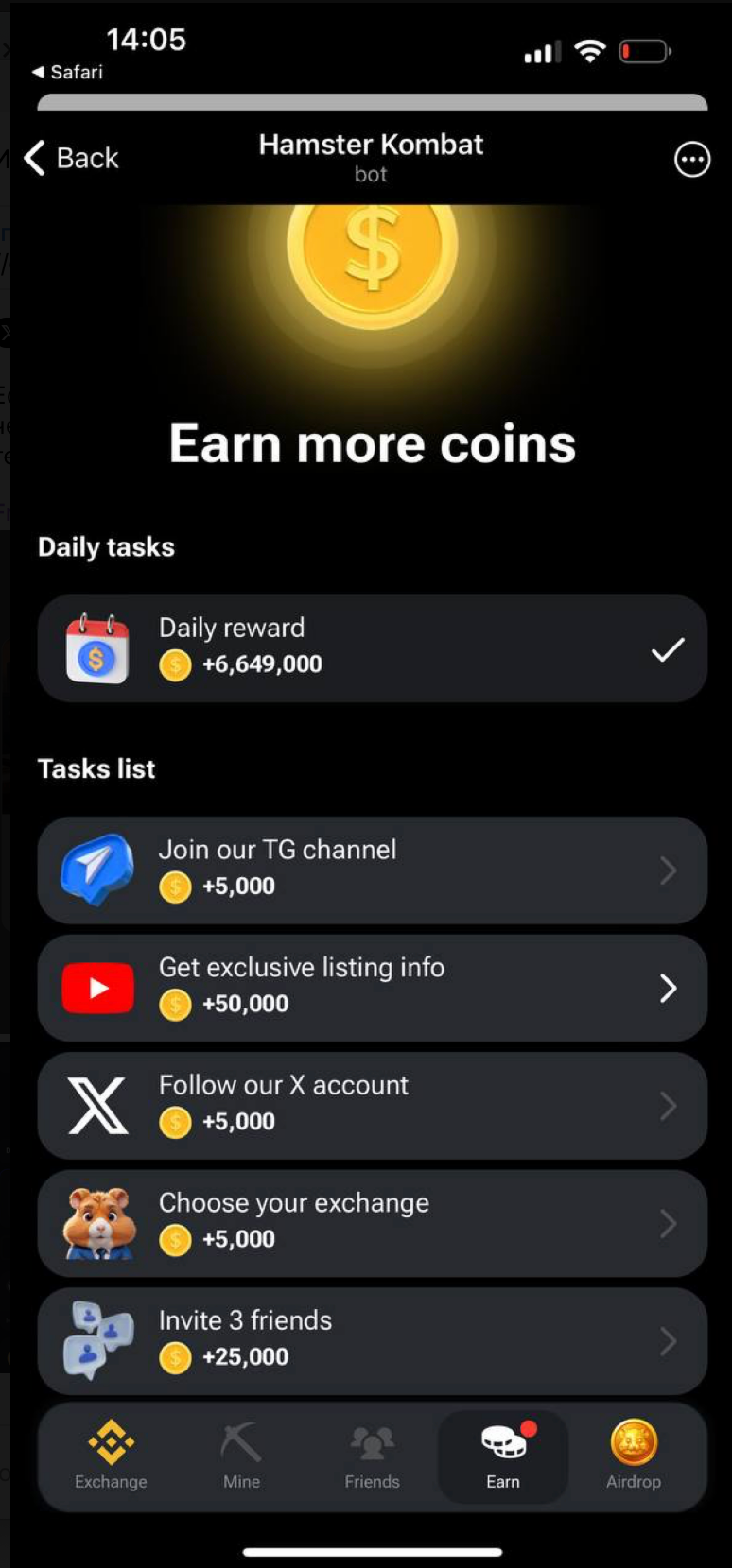
Task: Switch to the Exchange tab
Action: [x=111, y=1456]
